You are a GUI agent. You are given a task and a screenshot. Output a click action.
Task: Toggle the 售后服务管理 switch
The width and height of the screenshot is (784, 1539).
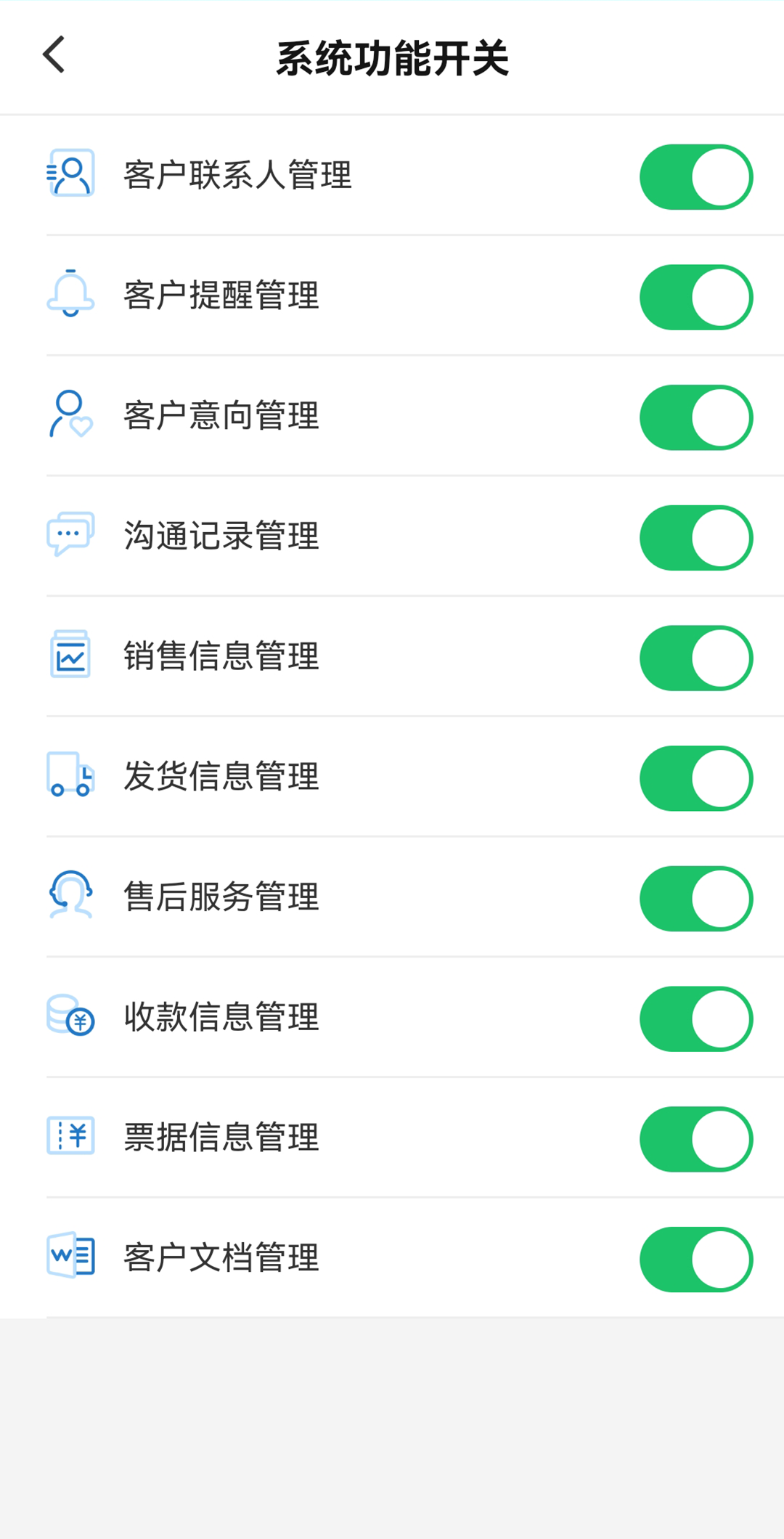point(696,899)
